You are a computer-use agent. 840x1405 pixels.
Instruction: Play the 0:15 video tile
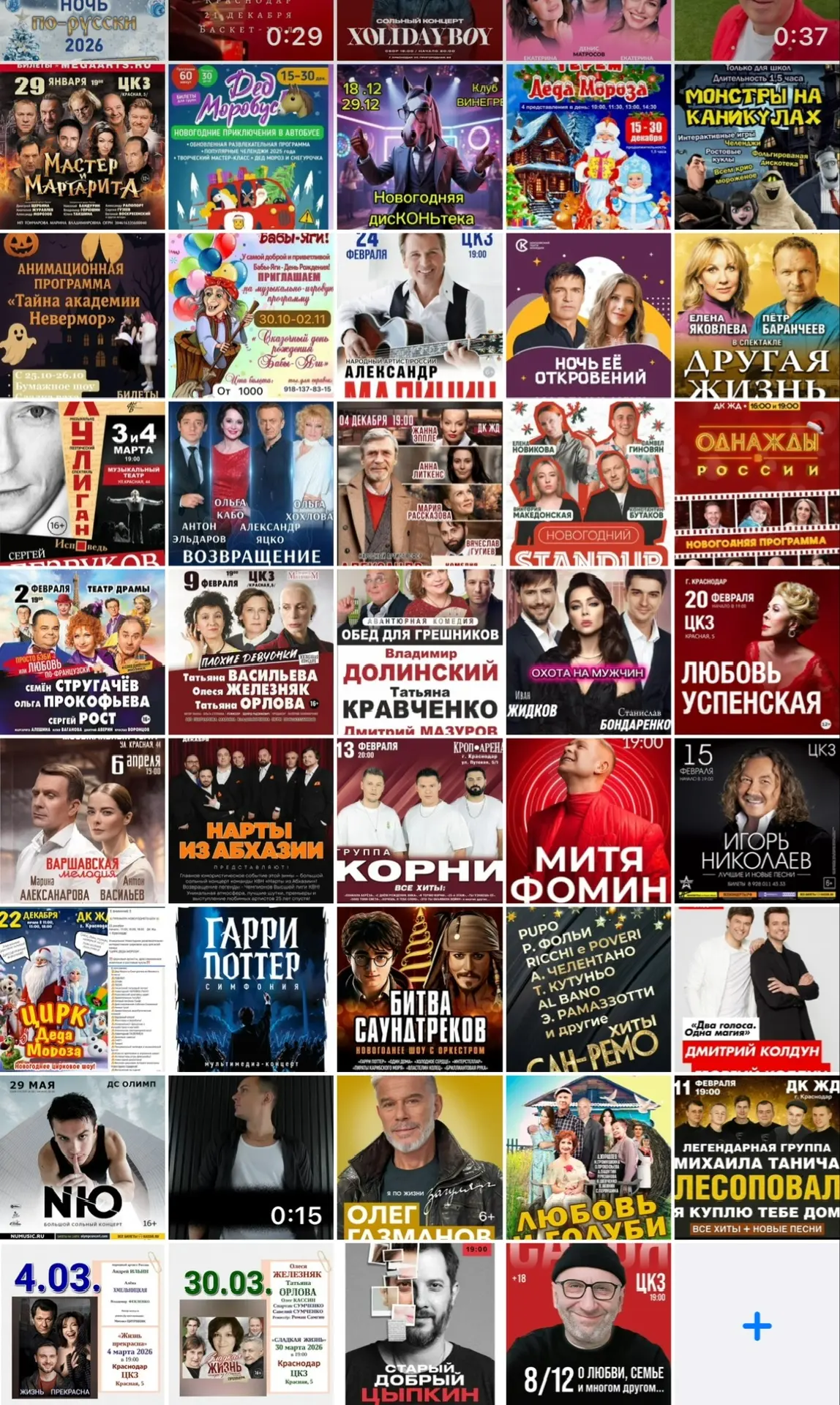click(251, 1158)
